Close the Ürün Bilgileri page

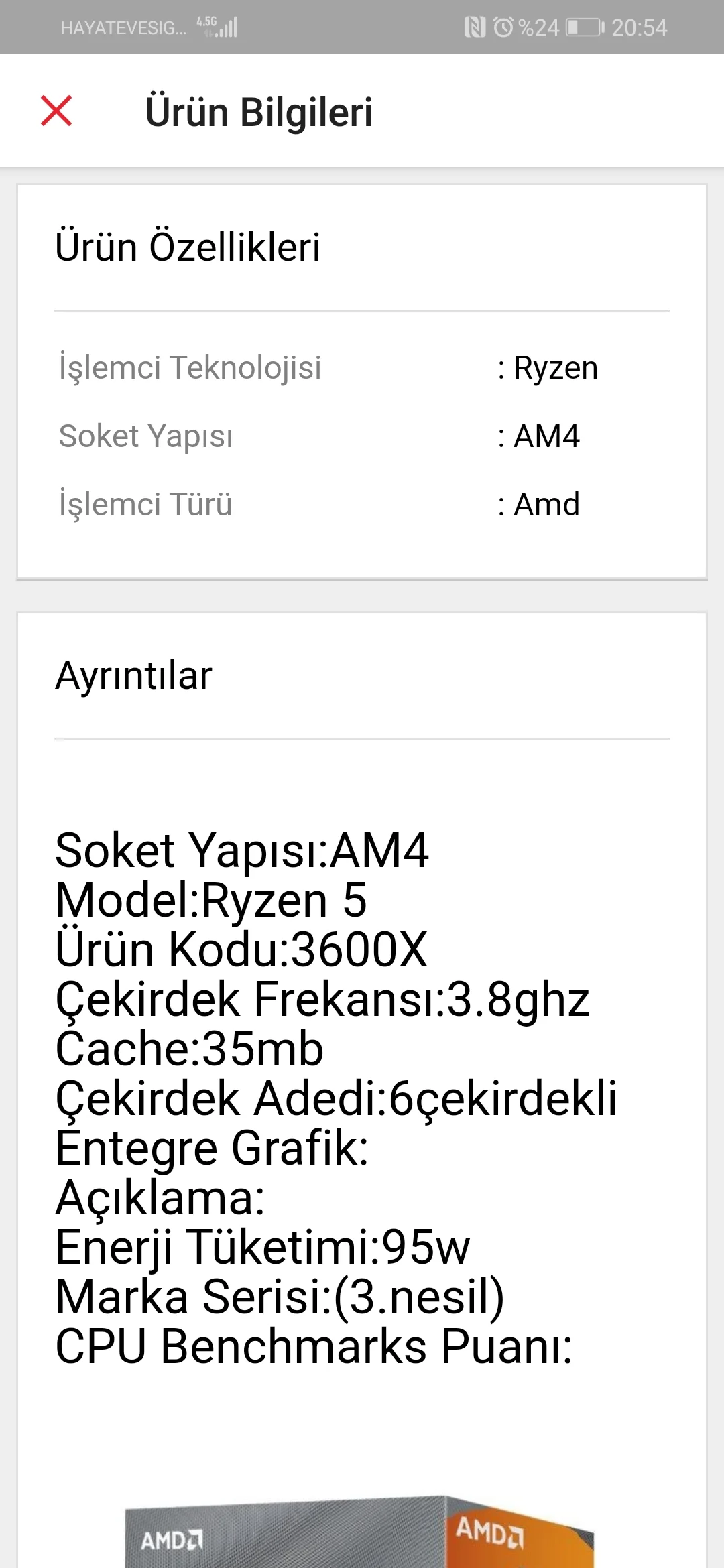click(x=56, y=111)
